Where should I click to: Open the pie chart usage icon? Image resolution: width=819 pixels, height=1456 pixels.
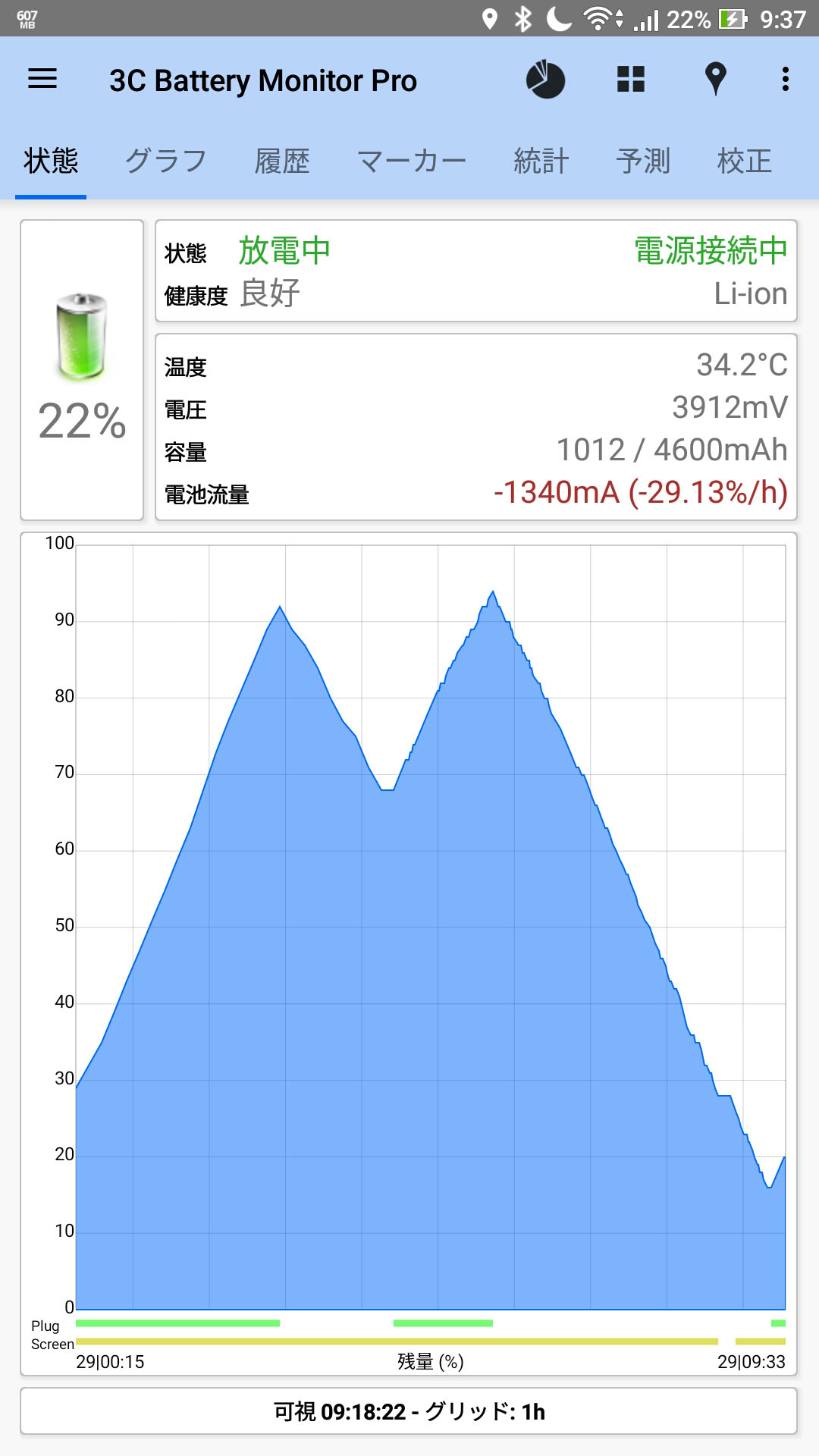click(546, 80)
